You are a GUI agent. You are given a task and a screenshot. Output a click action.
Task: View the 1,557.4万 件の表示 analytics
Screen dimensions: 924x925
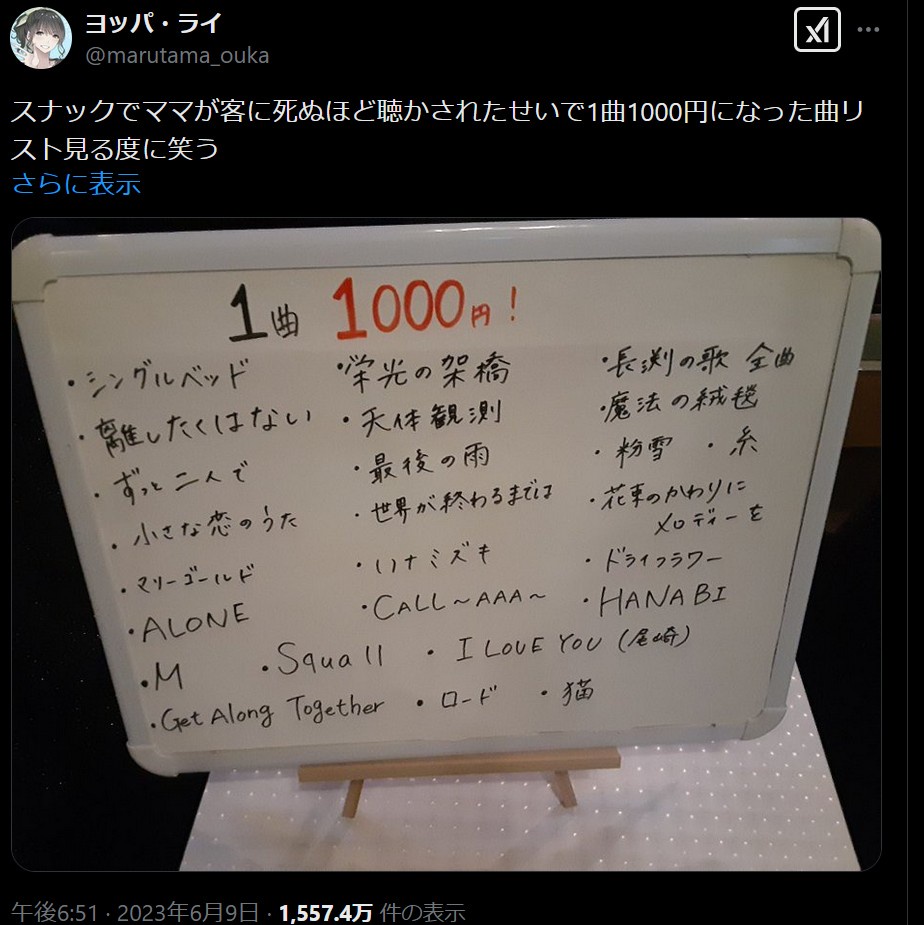(372, 912)
